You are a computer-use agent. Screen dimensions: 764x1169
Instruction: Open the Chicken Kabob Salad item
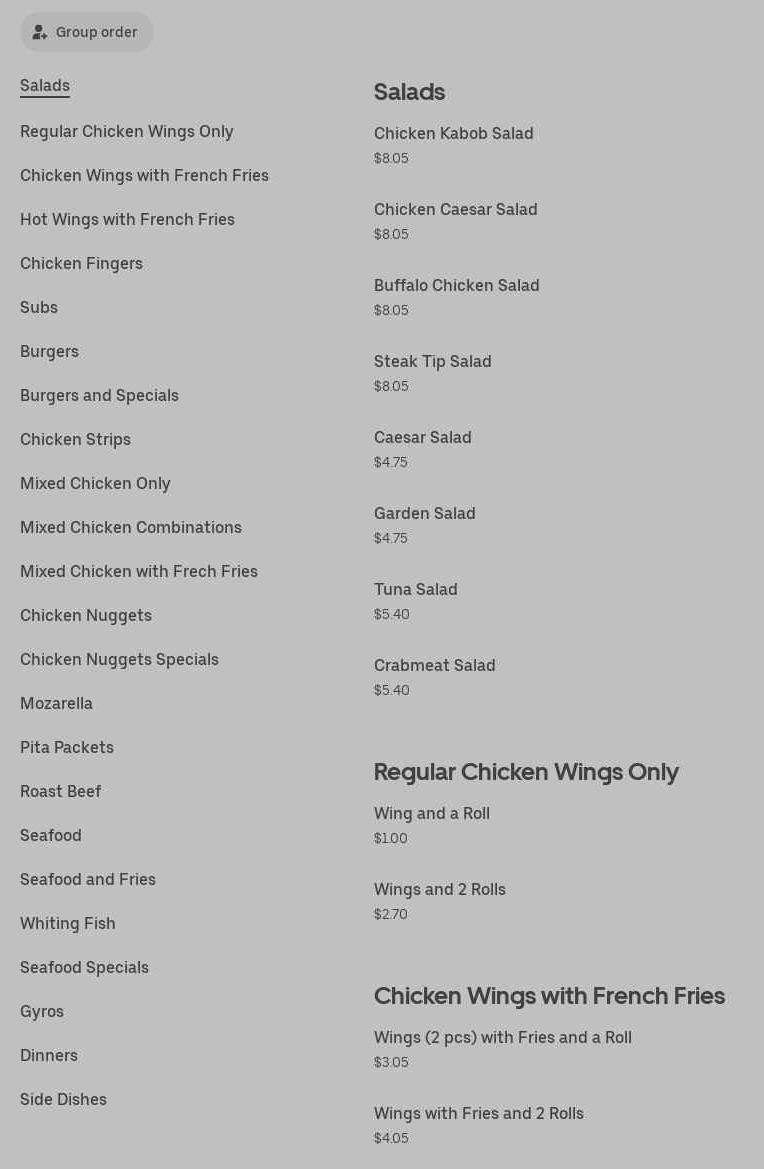453,133
